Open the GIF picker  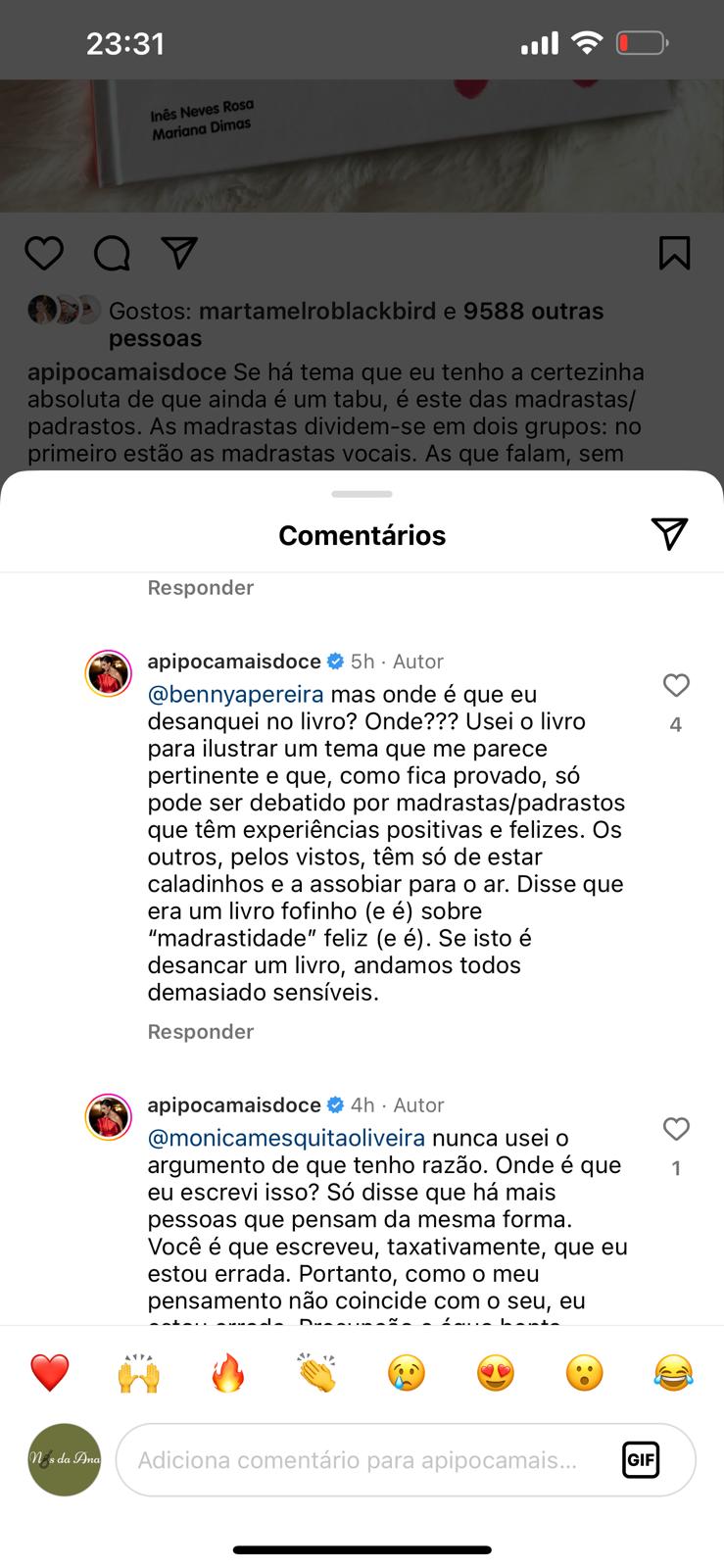pos(641,1460)
